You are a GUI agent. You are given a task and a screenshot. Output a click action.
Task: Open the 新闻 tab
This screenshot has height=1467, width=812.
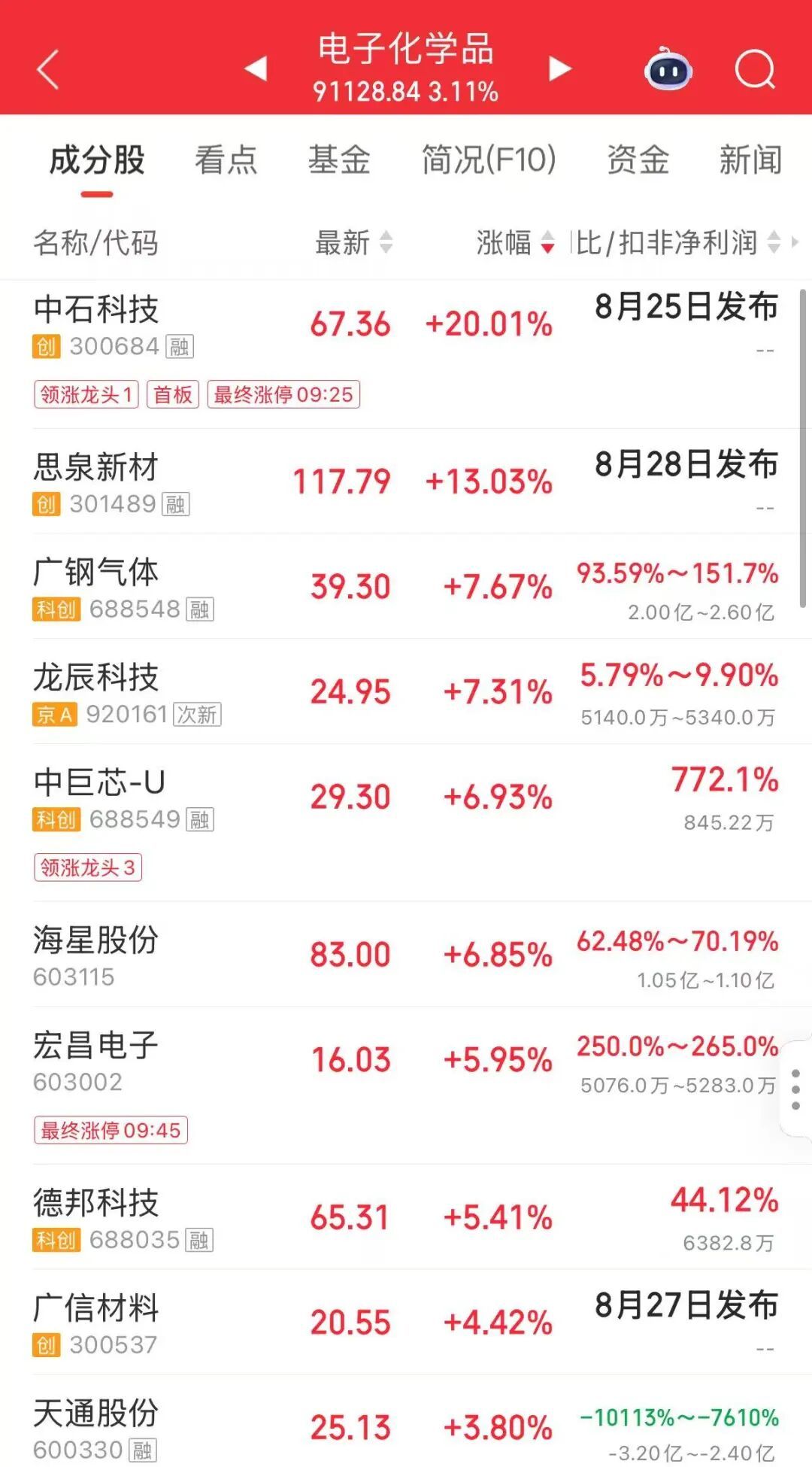pyautogui.click(x=750, y=159)
